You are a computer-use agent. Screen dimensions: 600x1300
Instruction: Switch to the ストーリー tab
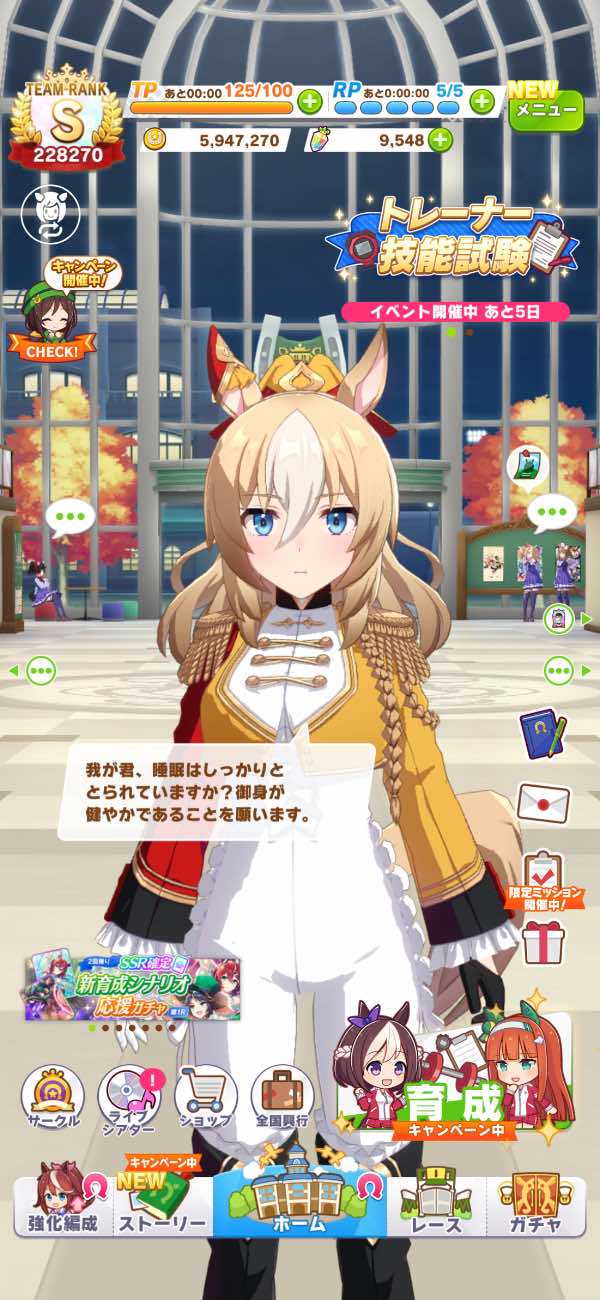(162, 1205)
